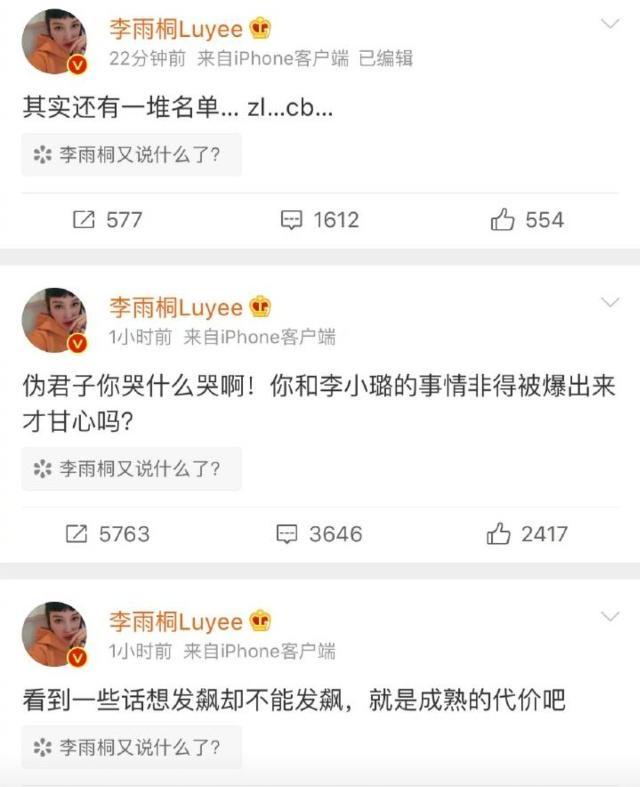Open the 1612 comments on the first post
The image size is (640, 787).
pos(319,220)
